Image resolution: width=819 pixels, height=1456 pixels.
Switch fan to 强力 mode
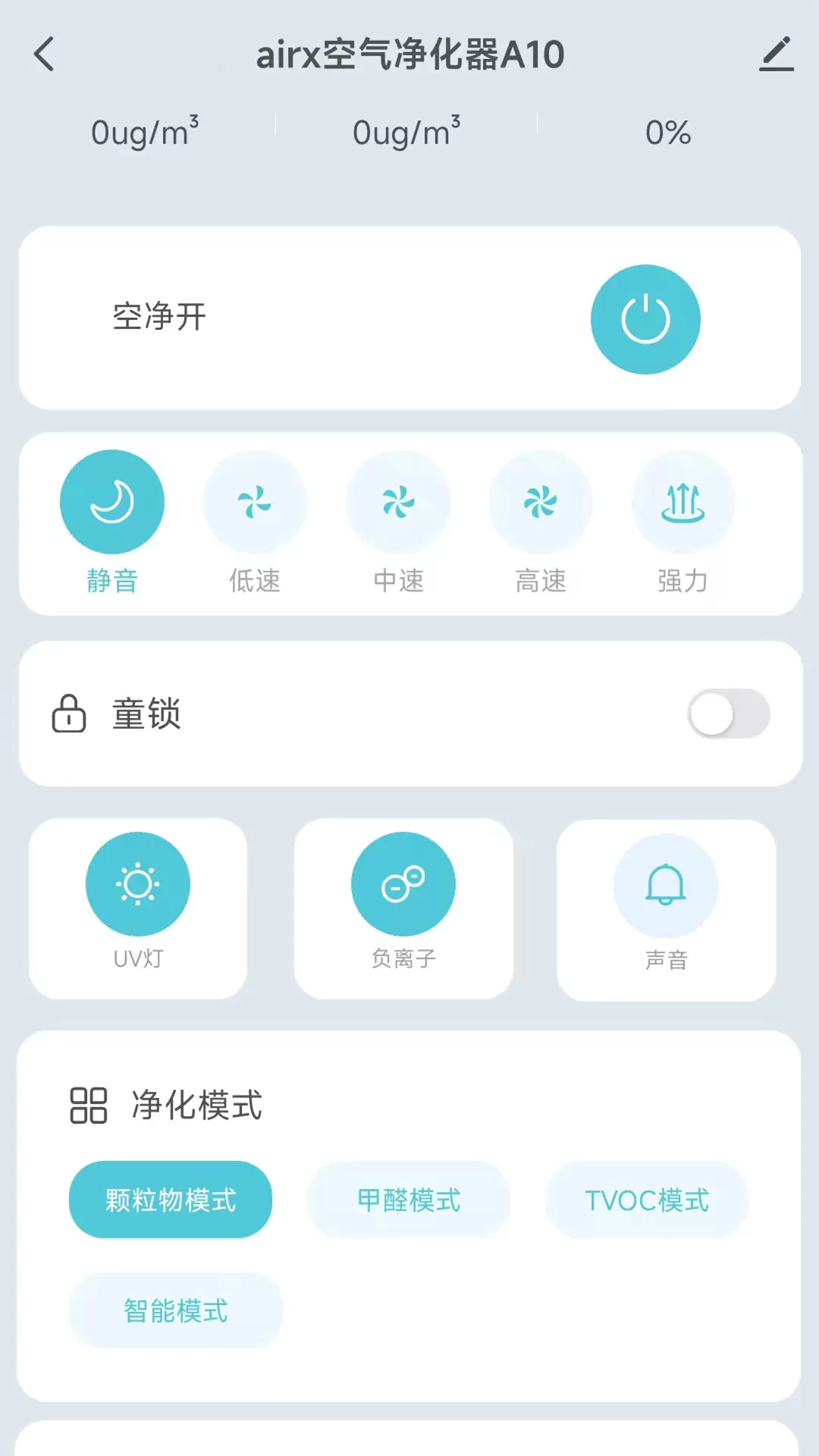pyautogui.click(x=683, y=502)
